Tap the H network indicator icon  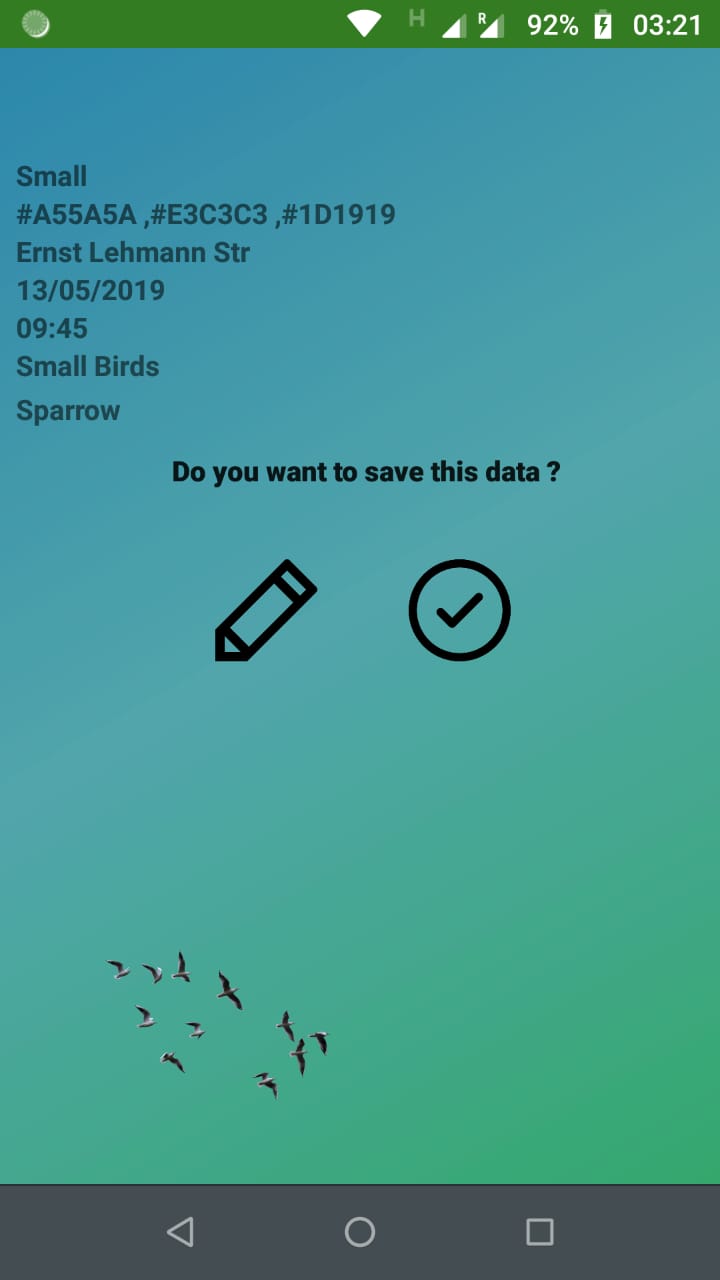pos(416,17)
